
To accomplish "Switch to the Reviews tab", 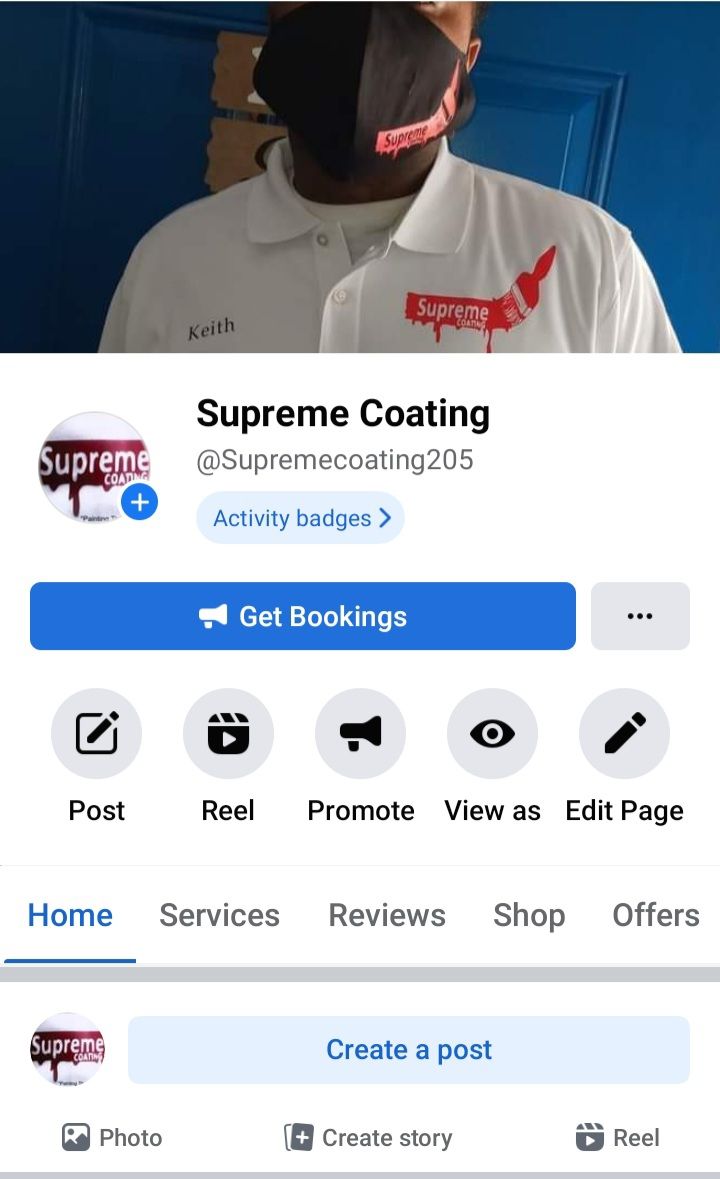I will click(387, 915).
